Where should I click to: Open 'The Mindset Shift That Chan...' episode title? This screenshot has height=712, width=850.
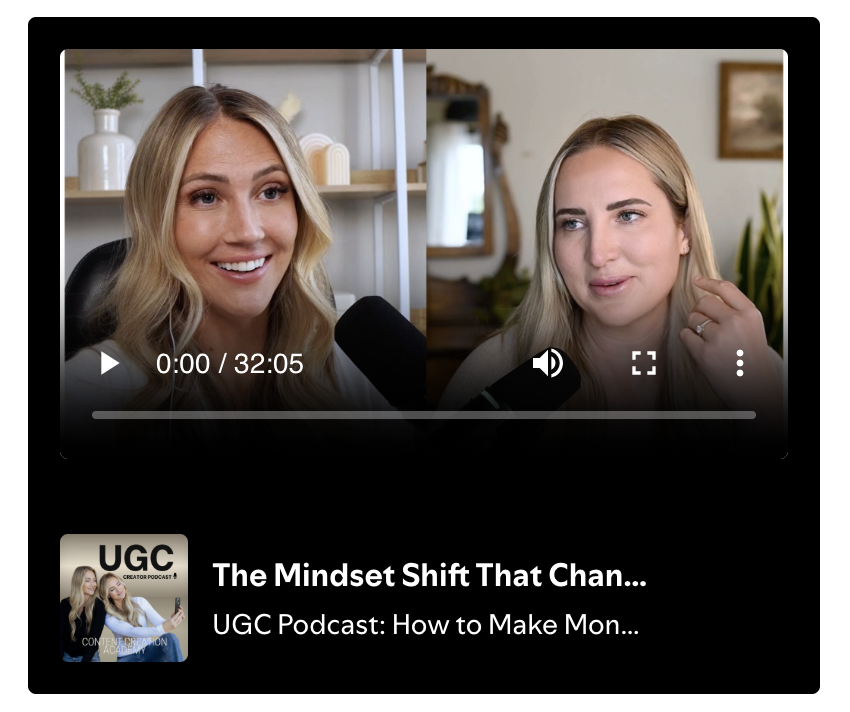pos(429,576)
